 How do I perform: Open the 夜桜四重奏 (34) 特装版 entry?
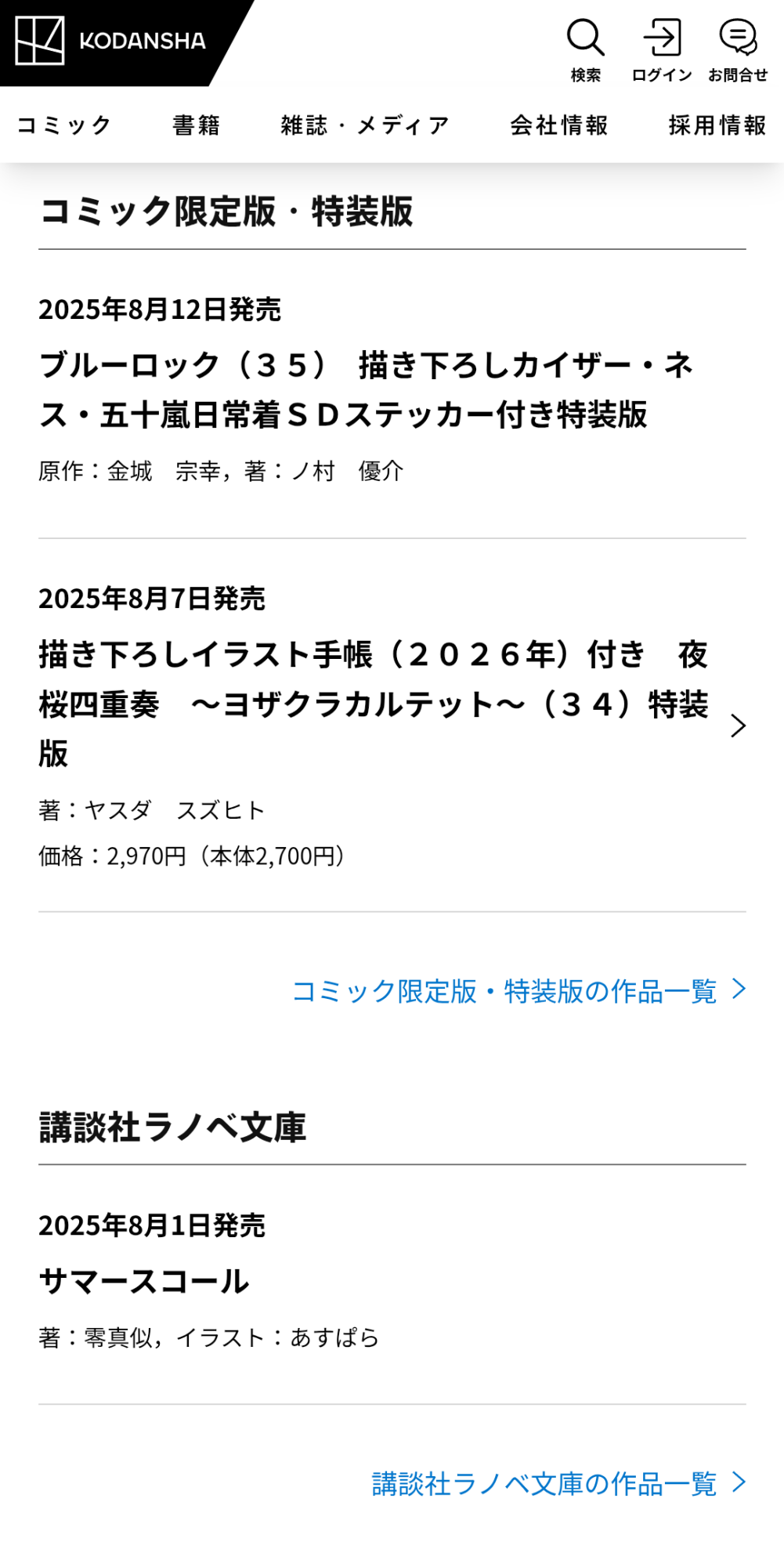(x=392, y=726)
